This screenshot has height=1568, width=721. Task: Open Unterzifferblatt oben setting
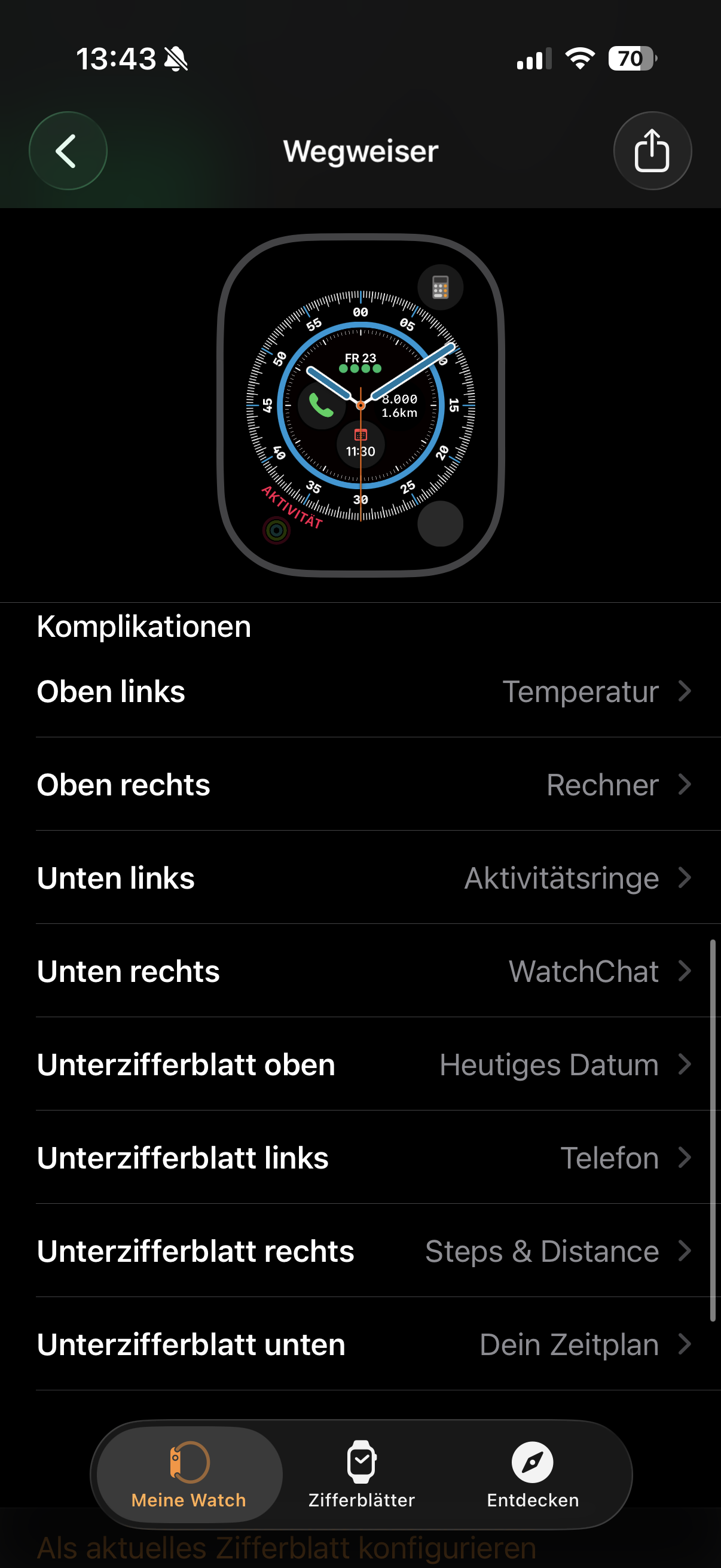point(364,1064)
